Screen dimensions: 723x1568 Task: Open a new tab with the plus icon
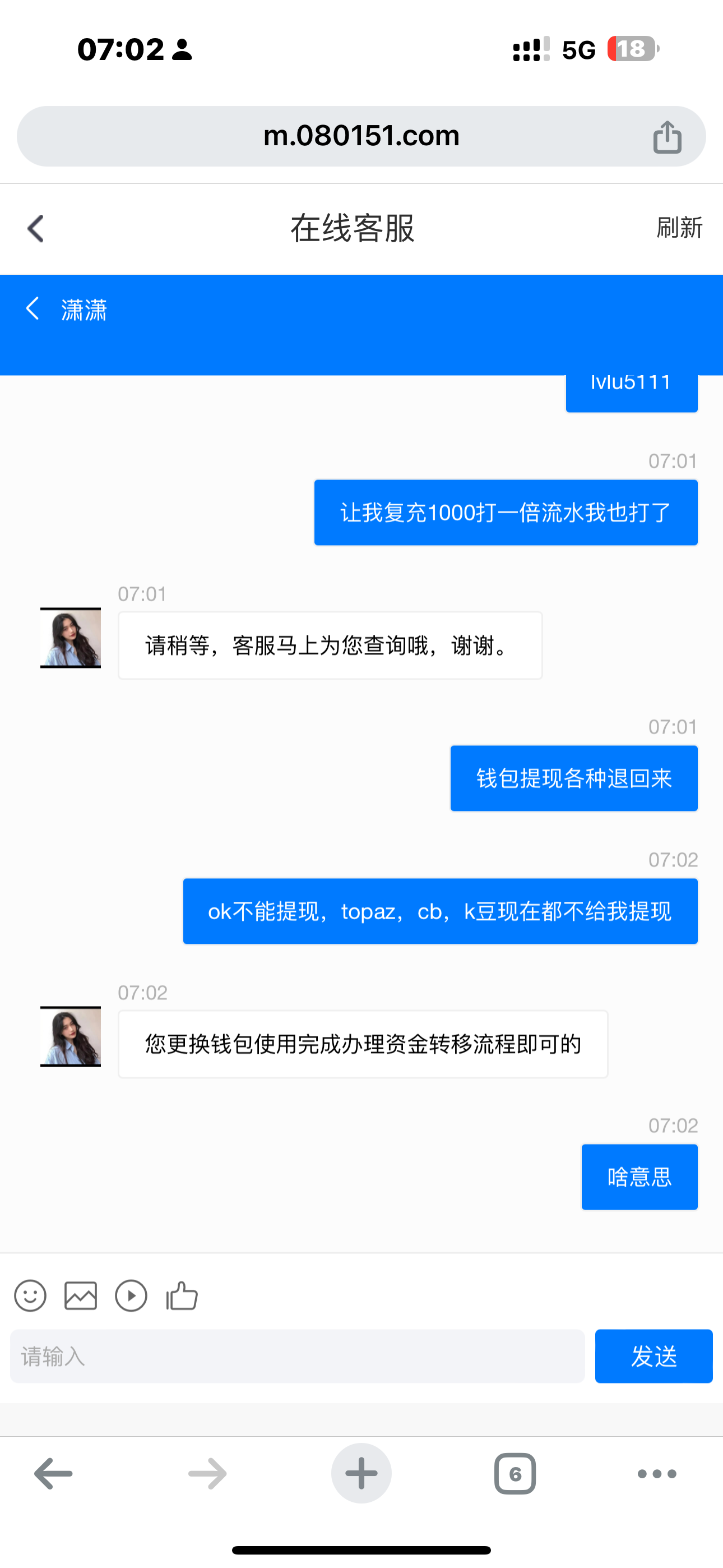[x=361, y=1474]
